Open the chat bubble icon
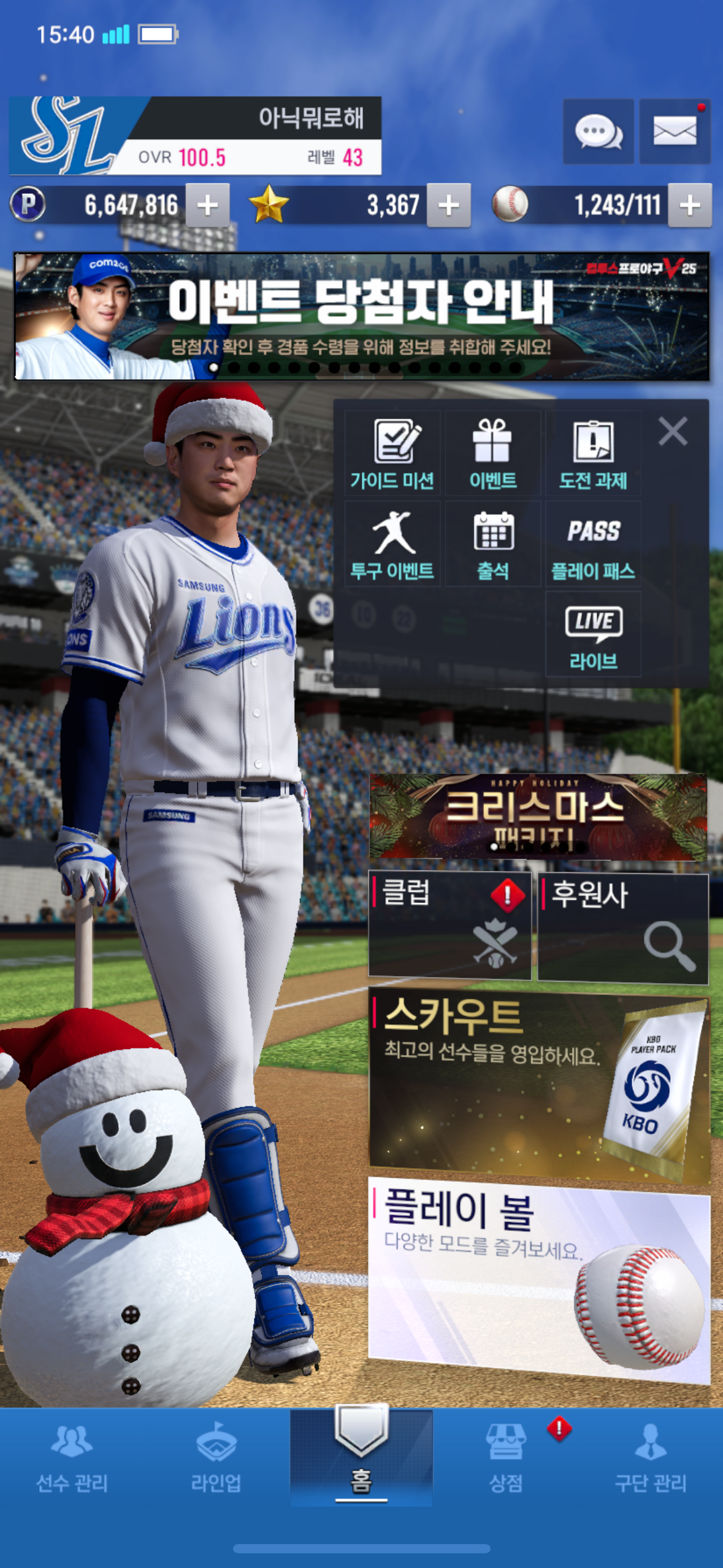The image size is (723, 1568). [598, 131]
